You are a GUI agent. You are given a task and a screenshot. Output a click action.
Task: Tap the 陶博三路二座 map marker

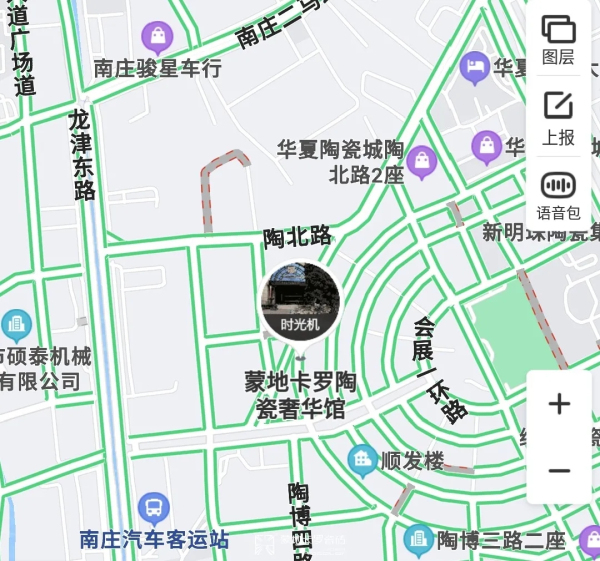click(418, 540)
